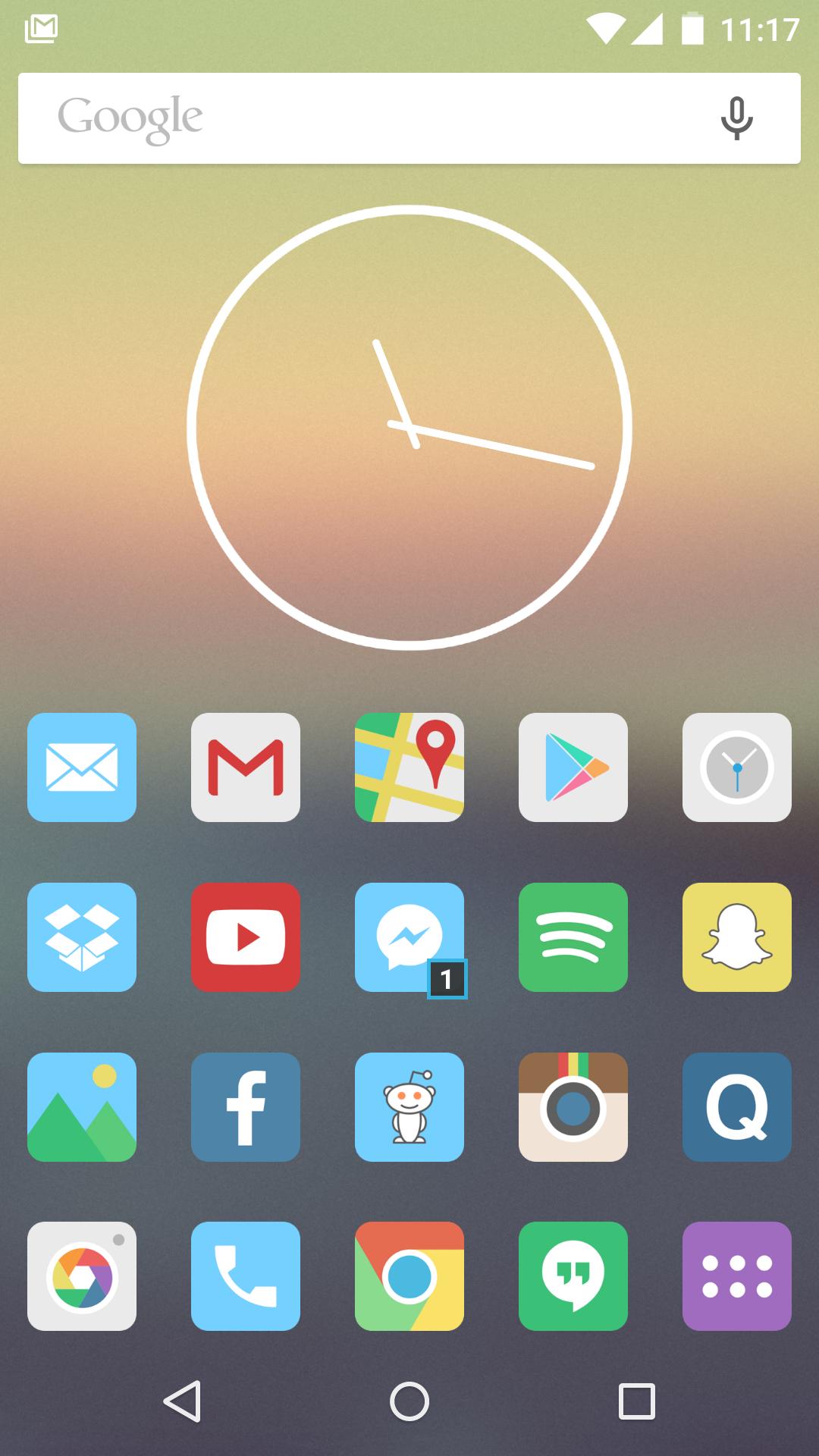Launch the Facebook app
This screenshot has height=1456, width=819.
(x=246, y=1106)
